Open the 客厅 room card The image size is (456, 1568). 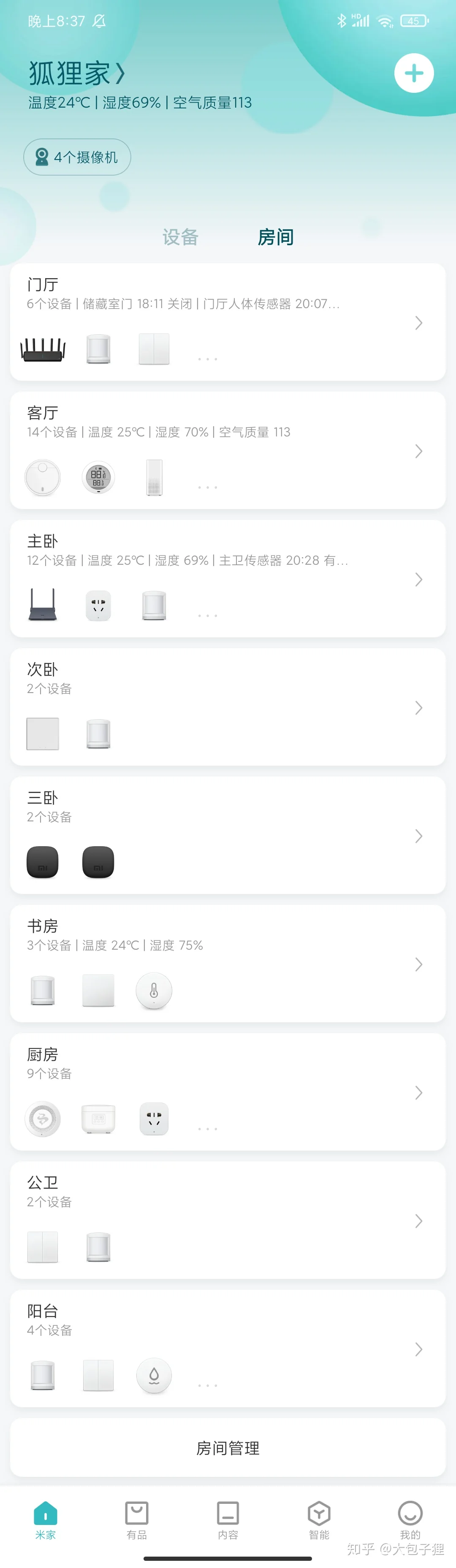[x=228, y=450]
